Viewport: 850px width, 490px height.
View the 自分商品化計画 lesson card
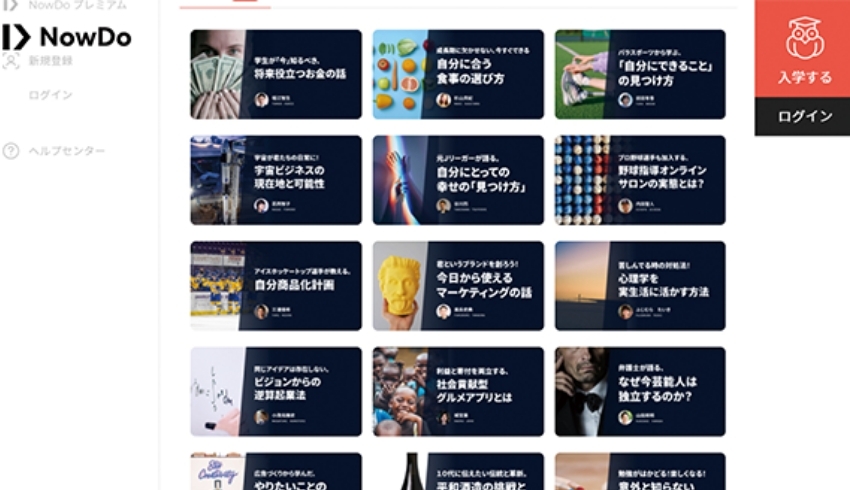(x=276, y=286)
